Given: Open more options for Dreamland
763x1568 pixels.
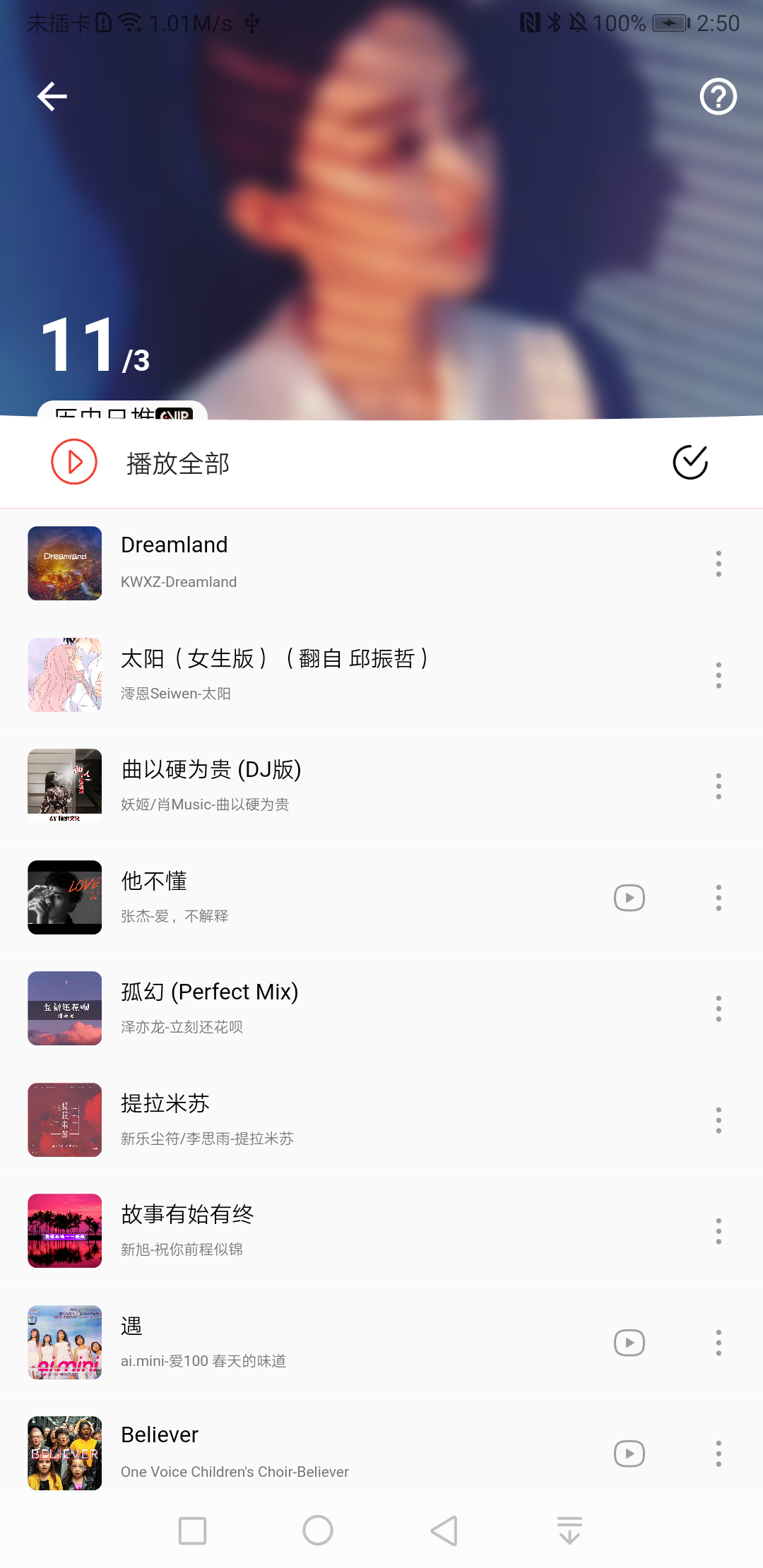Looking at the screenshot, I should [718, 564].
